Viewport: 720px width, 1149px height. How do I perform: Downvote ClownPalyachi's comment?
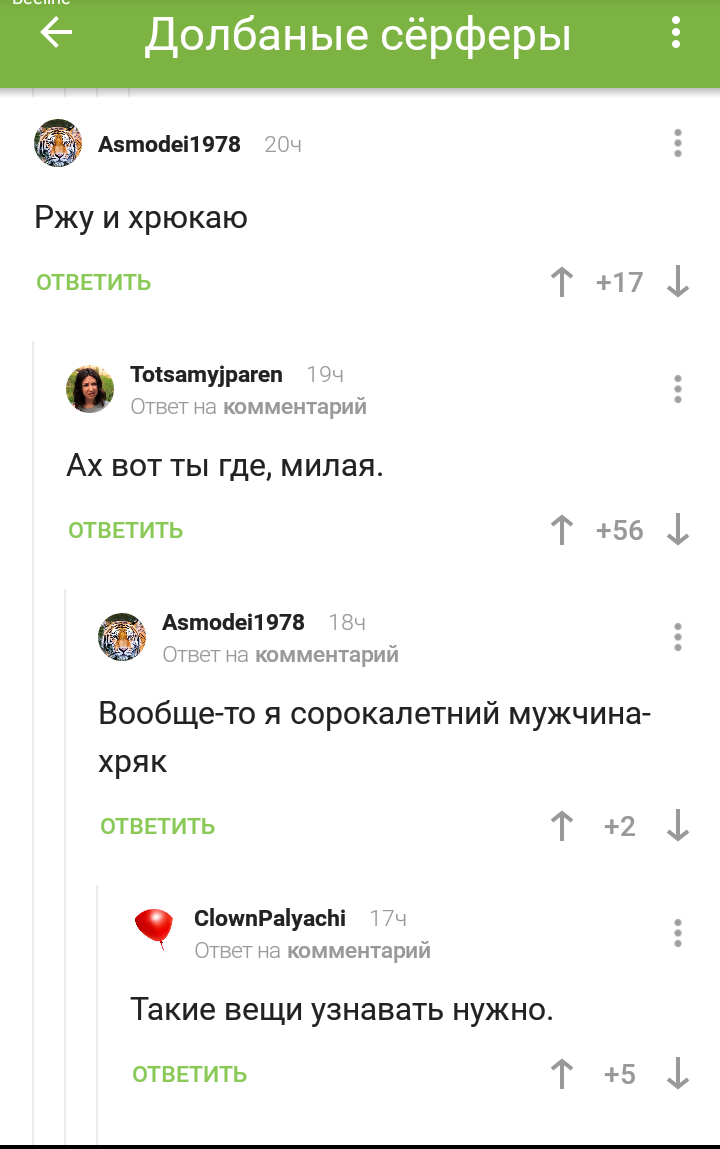click(678, 1074)
